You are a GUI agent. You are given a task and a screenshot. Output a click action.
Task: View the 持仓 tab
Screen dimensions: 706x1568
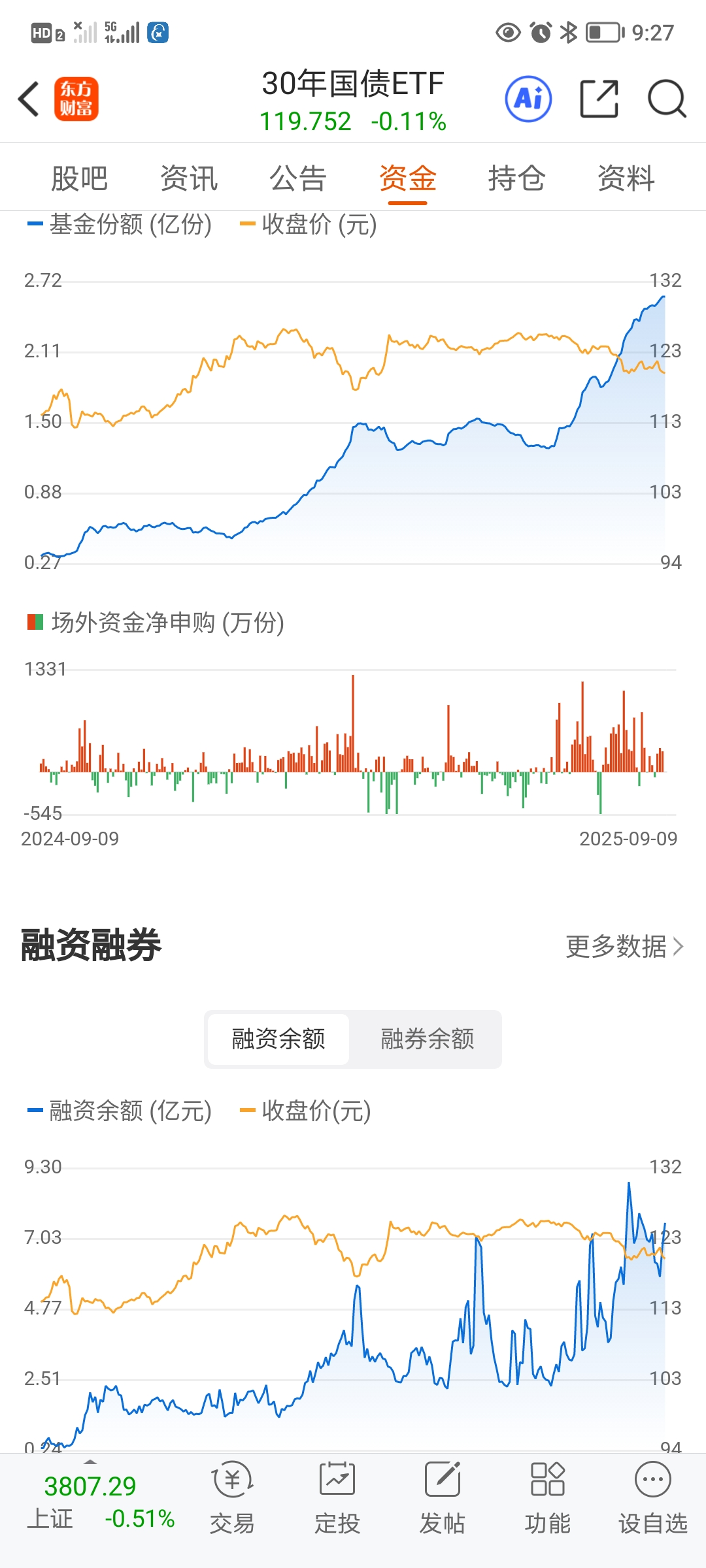tap(516, 178)
